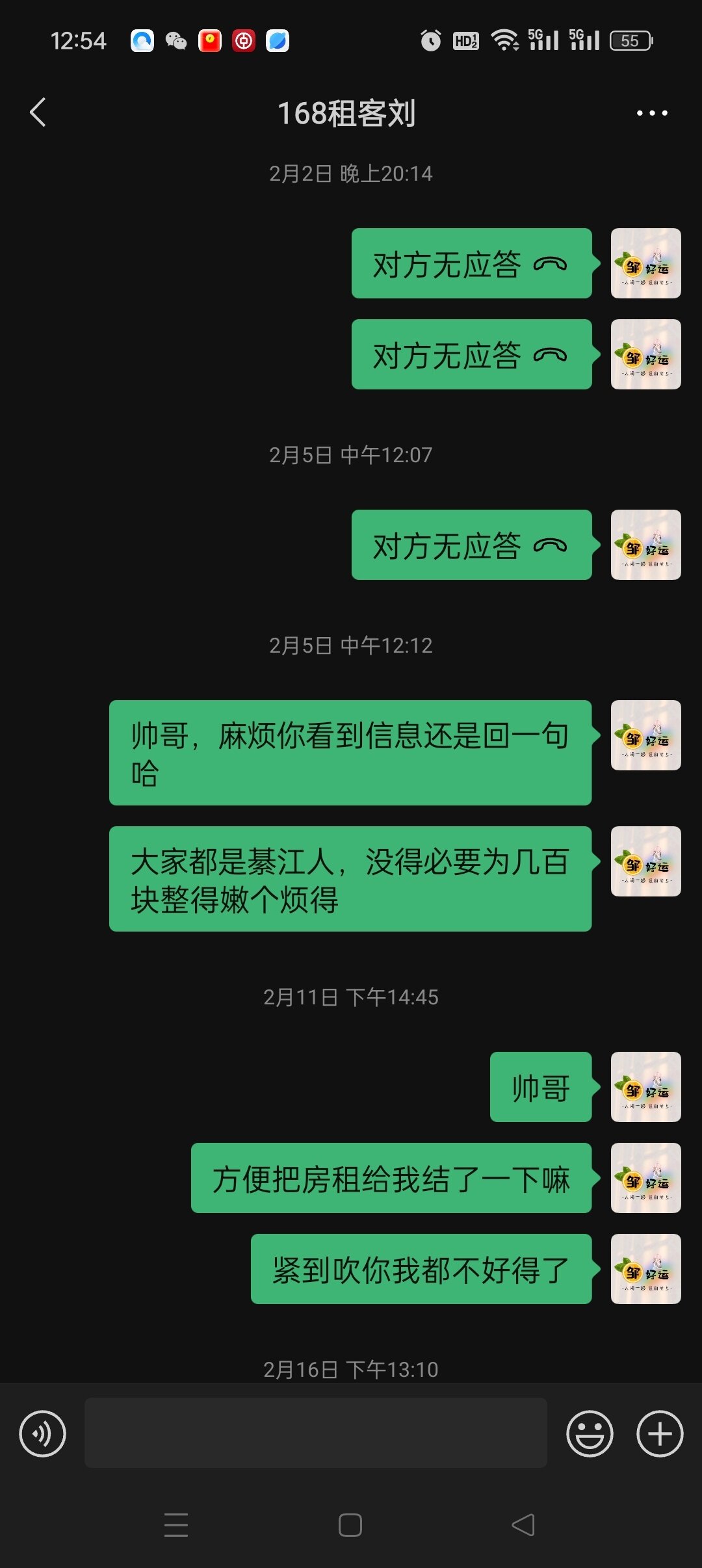Open the plus attachment menu
702x1568 pixels.
tap(659, 1433)
